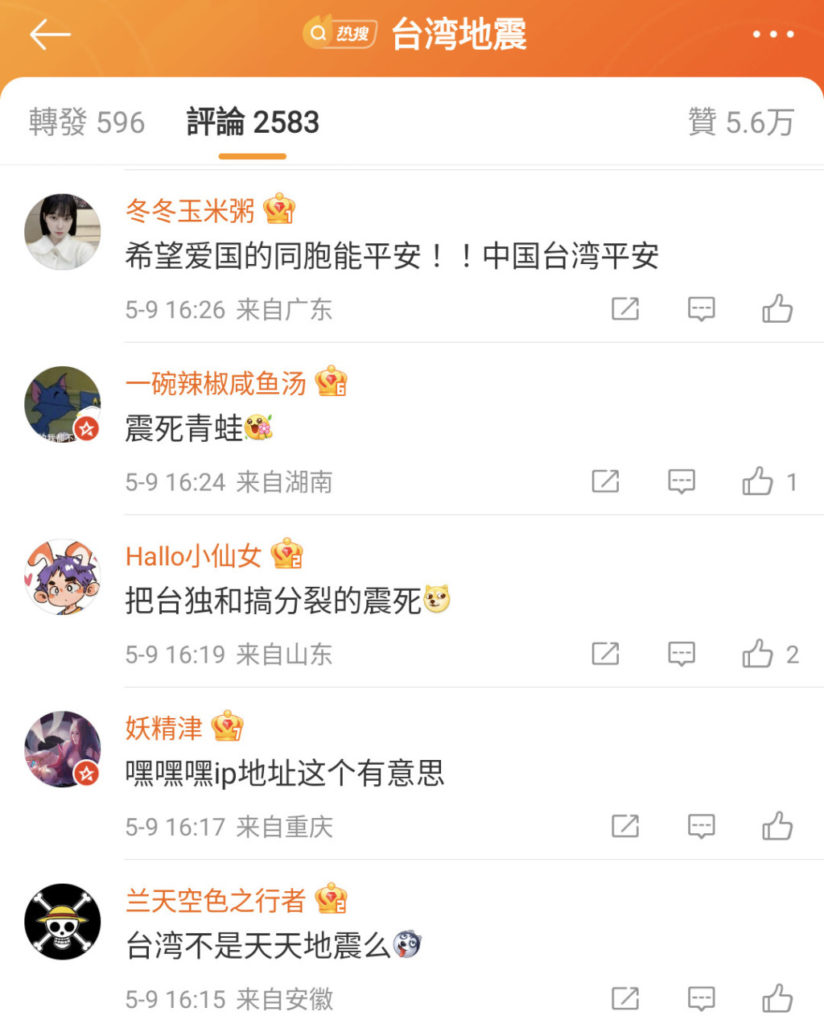Like 妖精津's comment

777,827
